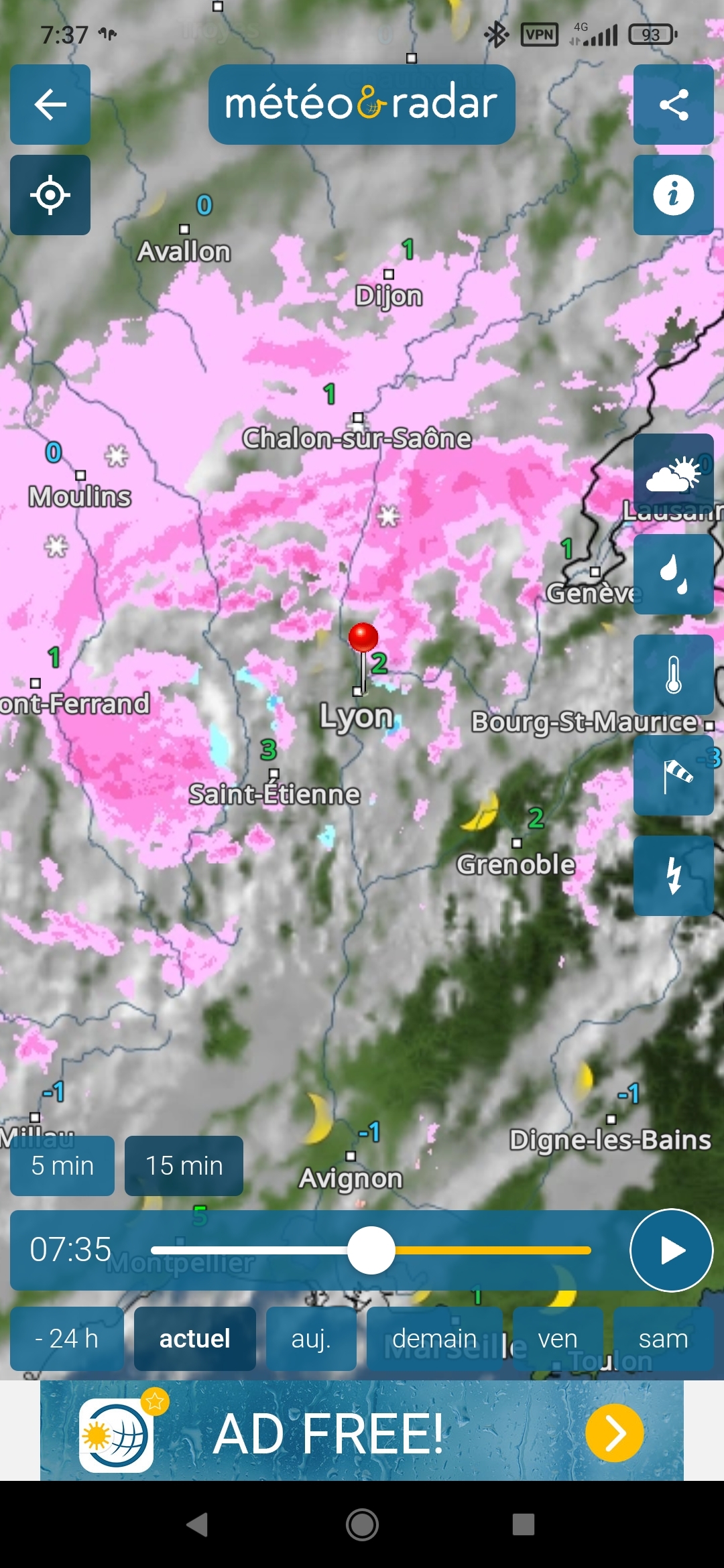Show the lightning layer
The width and height of the screenshot is (724, 1568).
pos(673,876)
